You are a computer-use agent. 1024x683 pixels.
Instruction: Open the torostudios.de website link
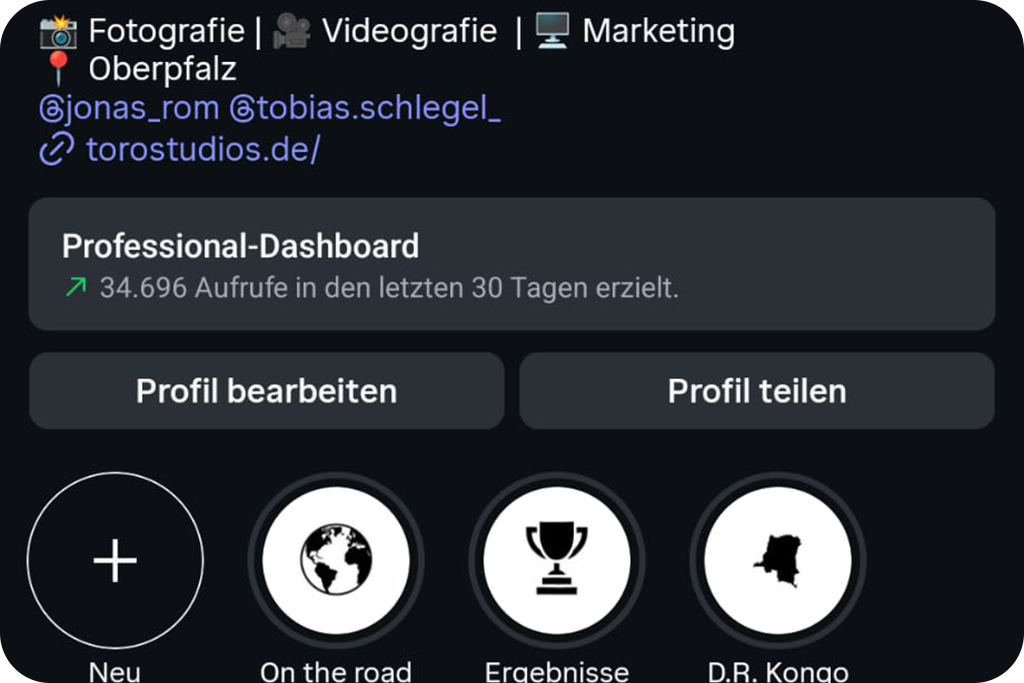[x=202, y=150]
